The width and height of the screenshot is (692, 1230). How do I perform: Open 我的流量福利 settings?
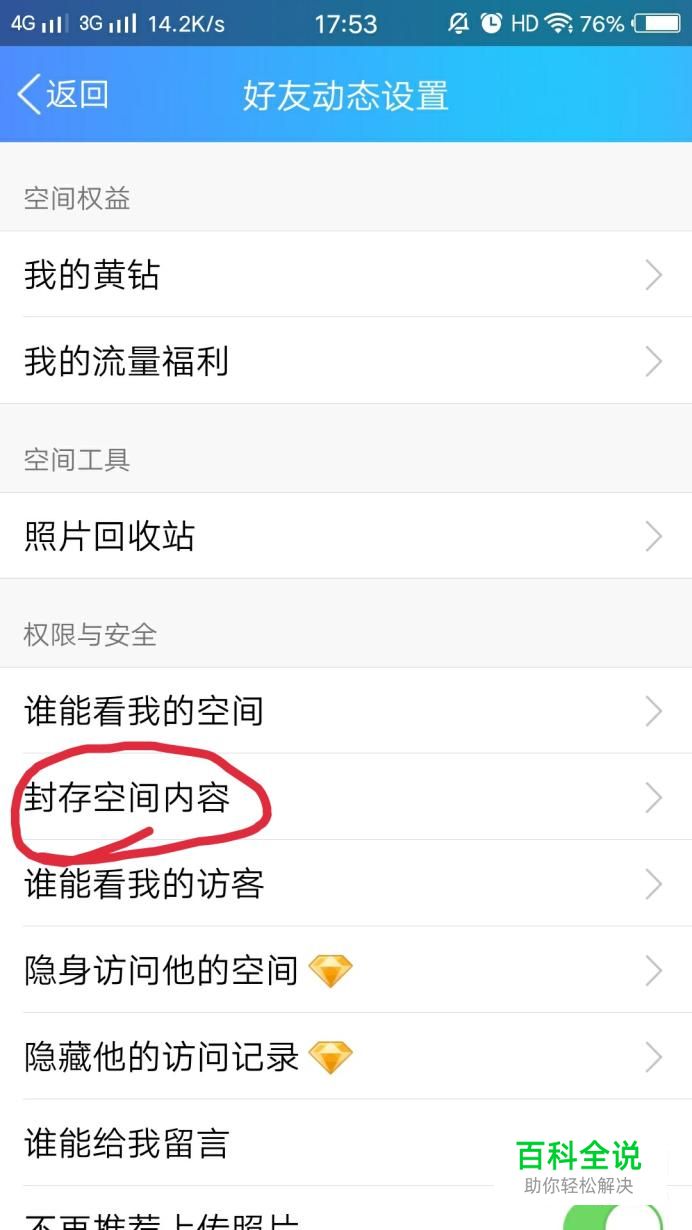pyautogui.click(x=346, y=361)
